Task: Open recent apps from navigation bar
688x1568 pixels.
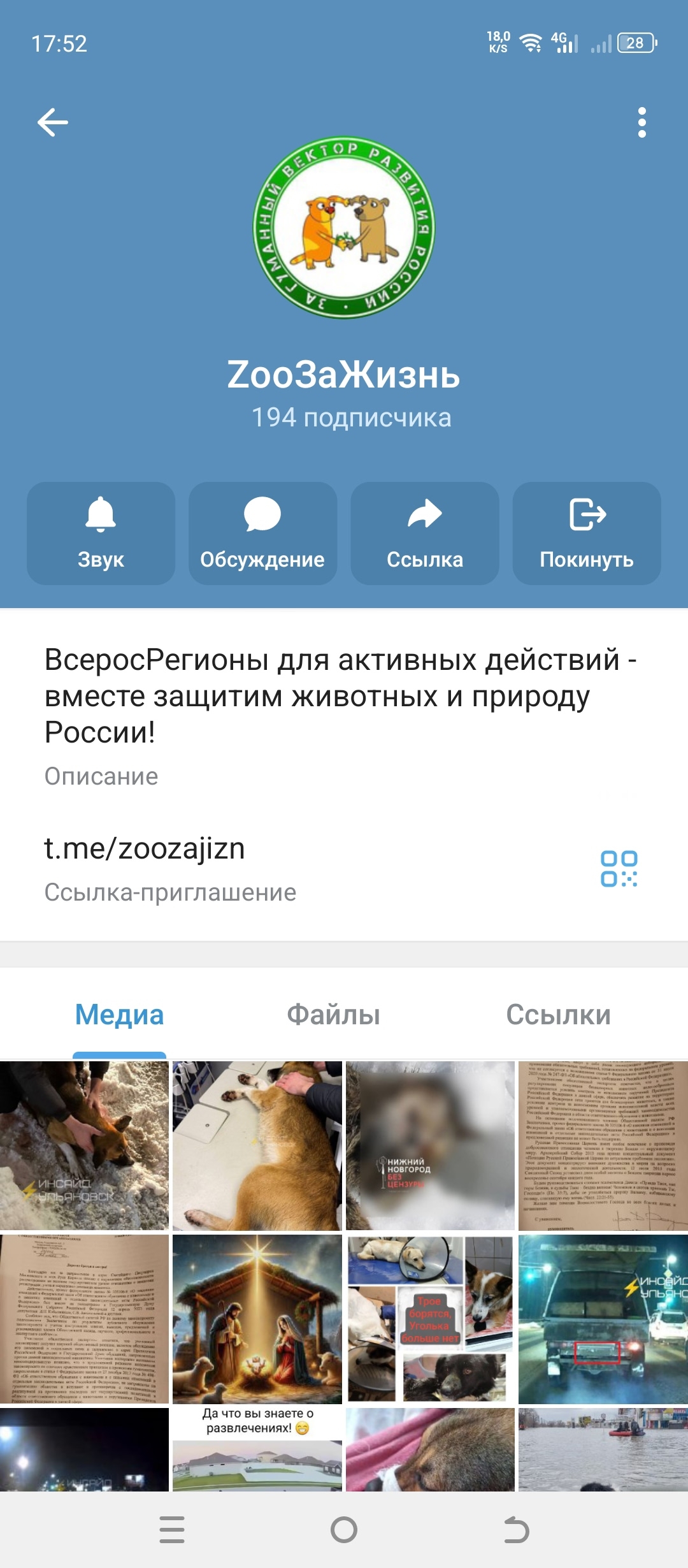Action: [x=172, y=1530]
